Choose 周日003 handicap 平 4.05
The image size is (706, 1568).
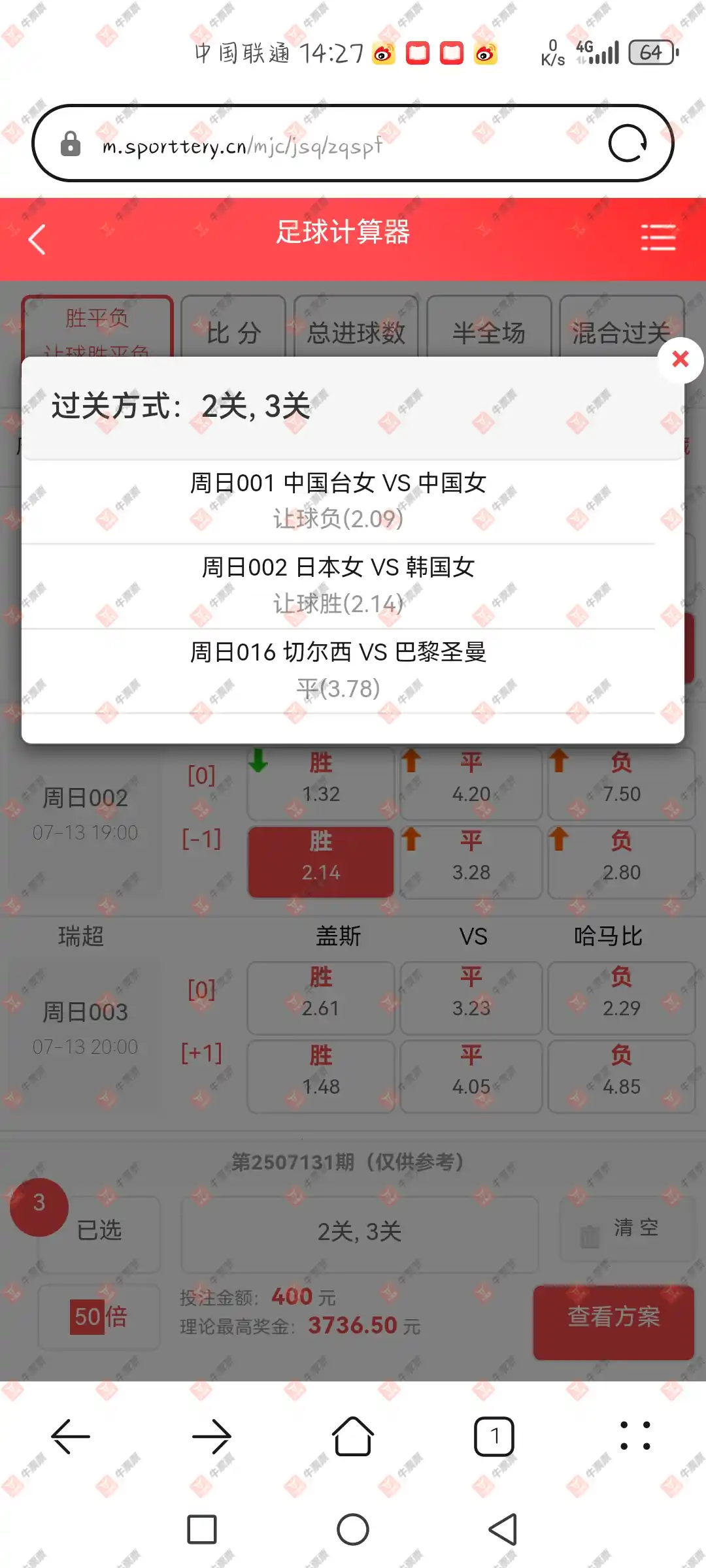(471, 1076)
